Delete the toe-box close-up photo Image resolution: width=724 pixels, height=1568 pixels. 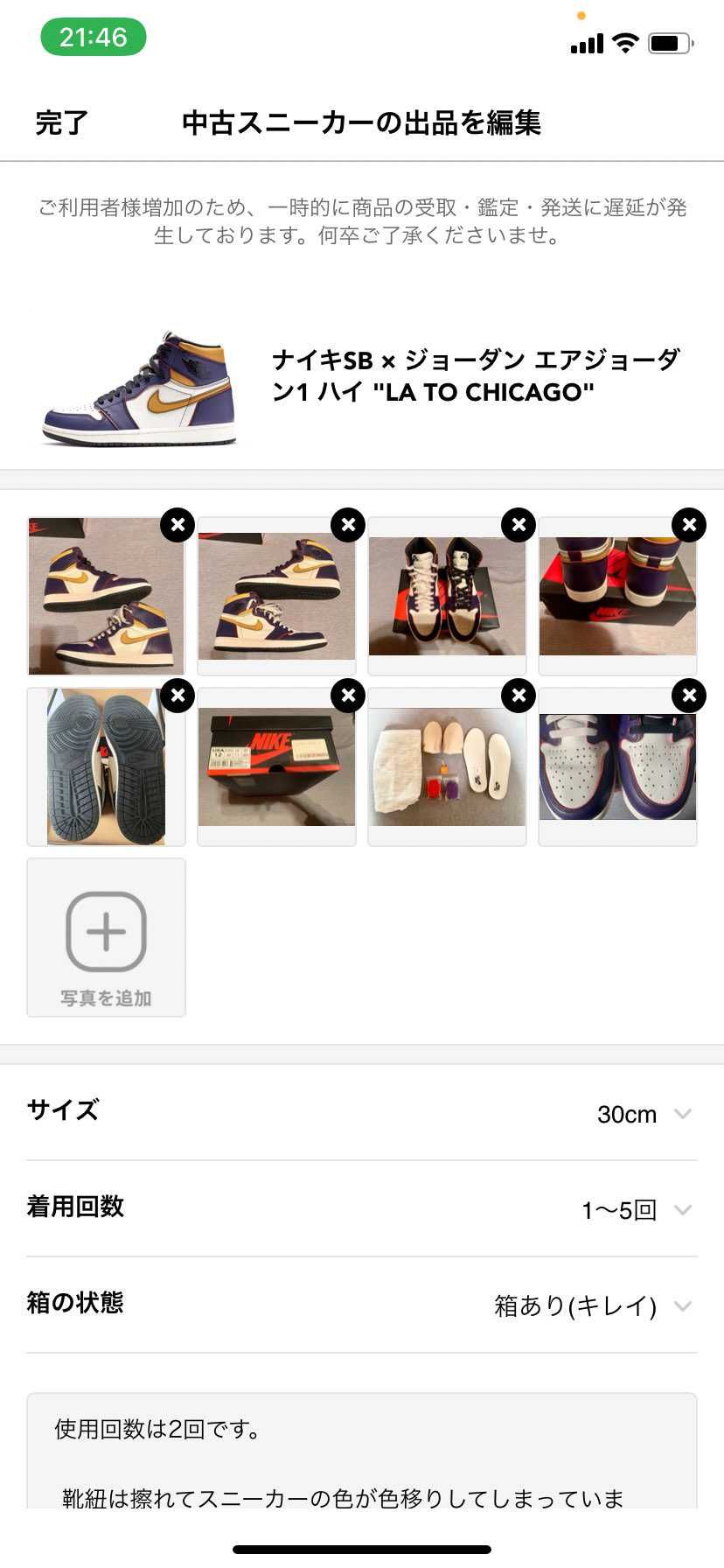click(690, 695)
